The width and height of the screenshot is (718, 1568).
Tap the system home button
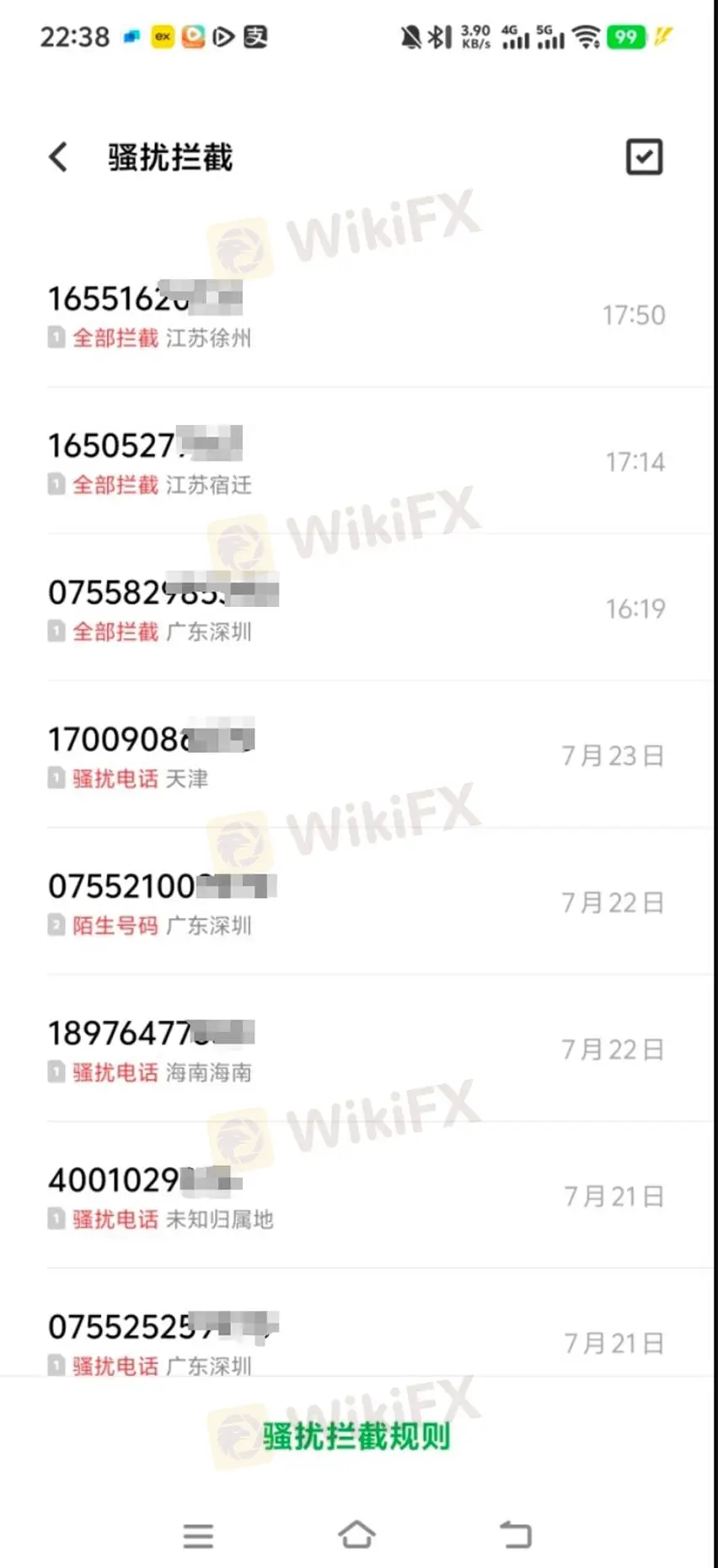(356, 1534)
